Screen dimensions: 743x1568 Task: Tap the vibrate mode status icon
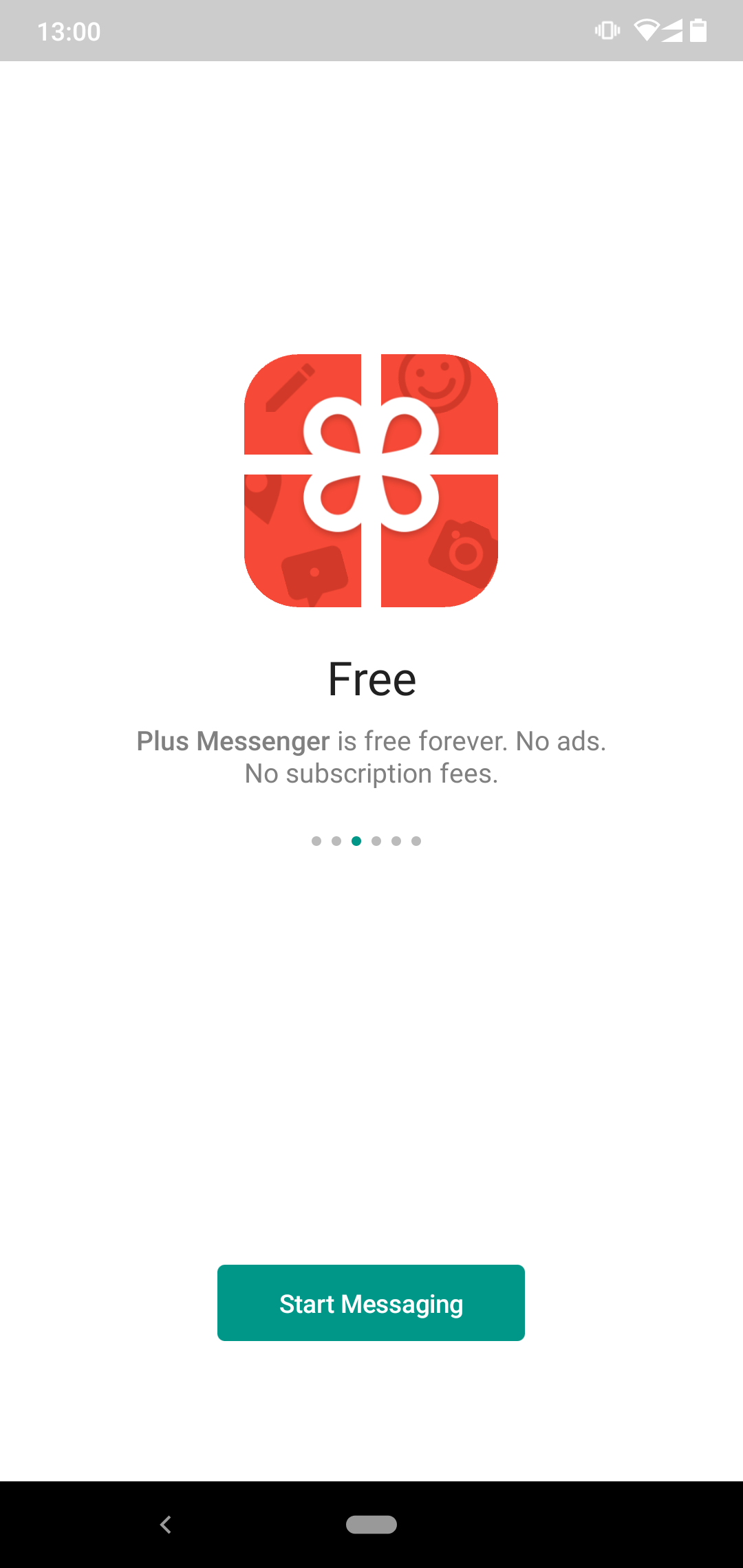coord(606,29)
